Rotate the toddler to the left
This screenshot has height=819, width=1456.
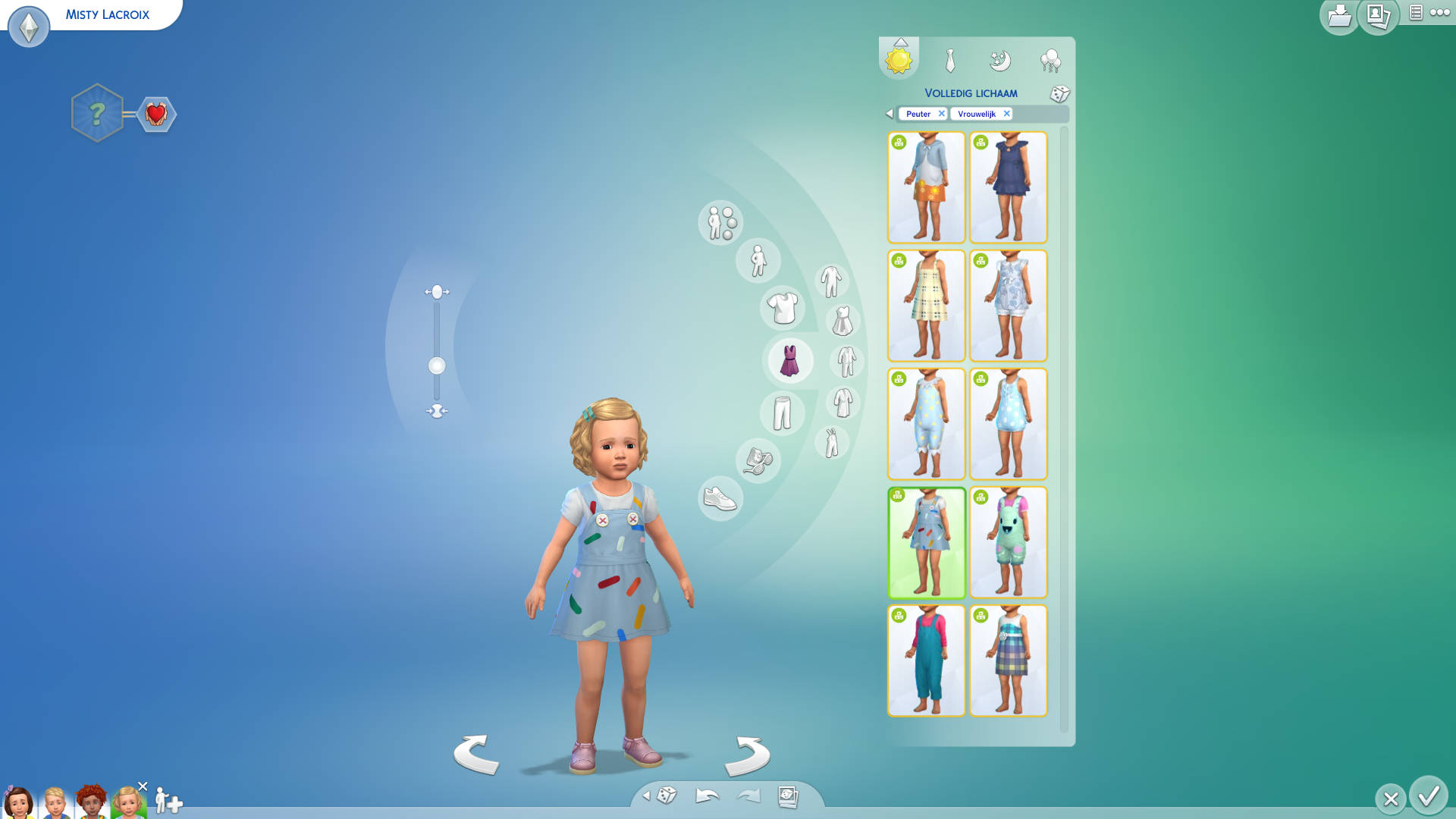[476, 754]
